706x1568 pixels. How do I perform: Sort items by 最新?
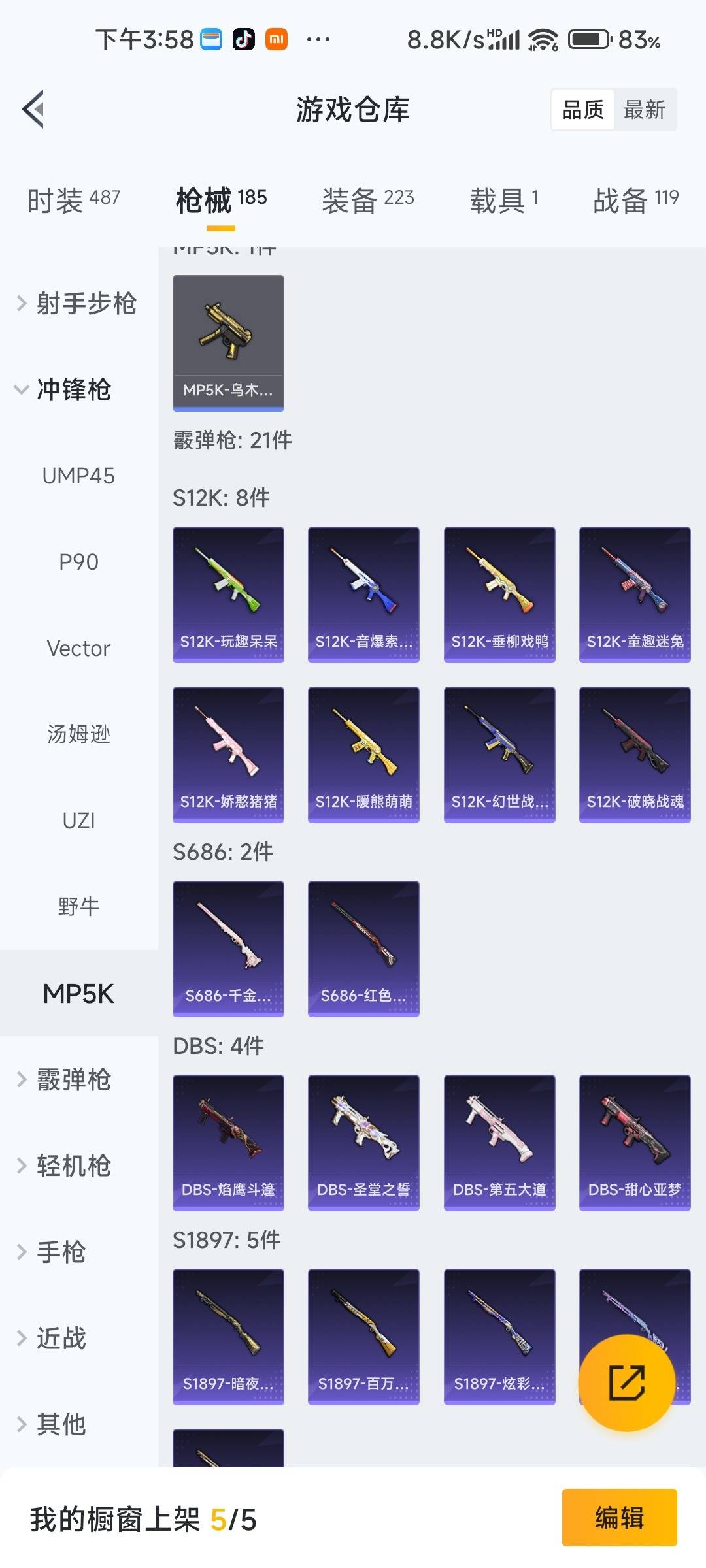[644, 110]
